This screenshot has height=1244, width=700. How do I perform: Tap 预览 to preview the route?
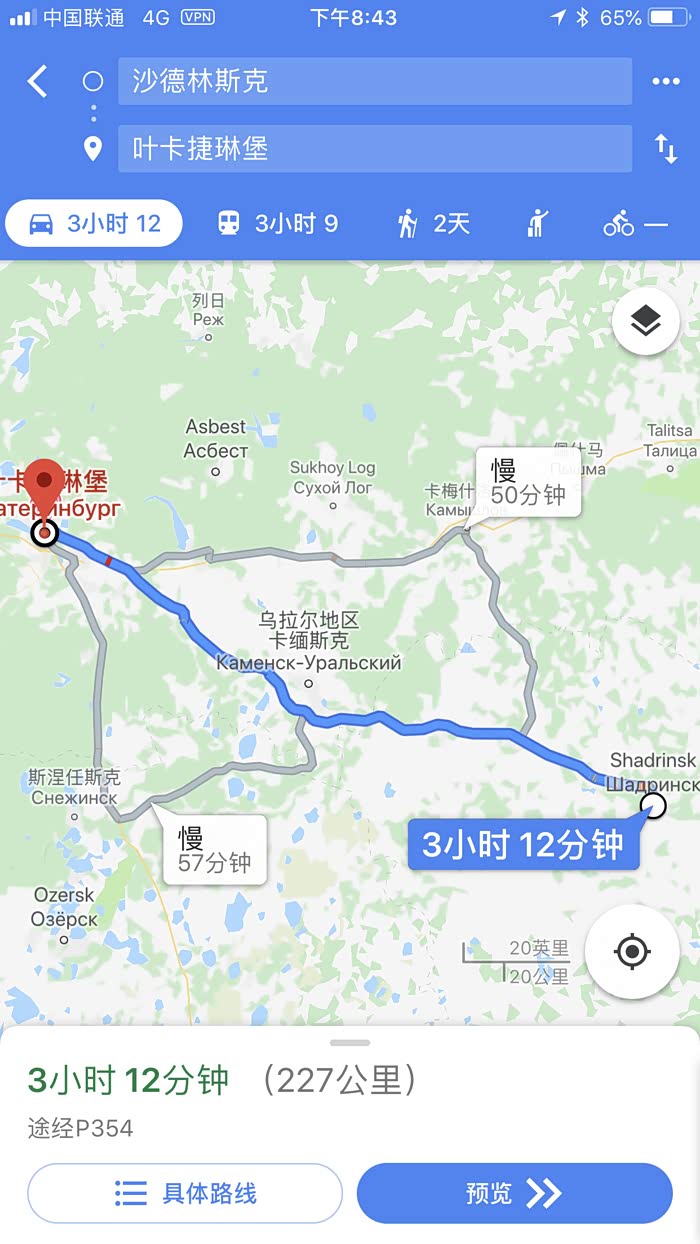514,1193
